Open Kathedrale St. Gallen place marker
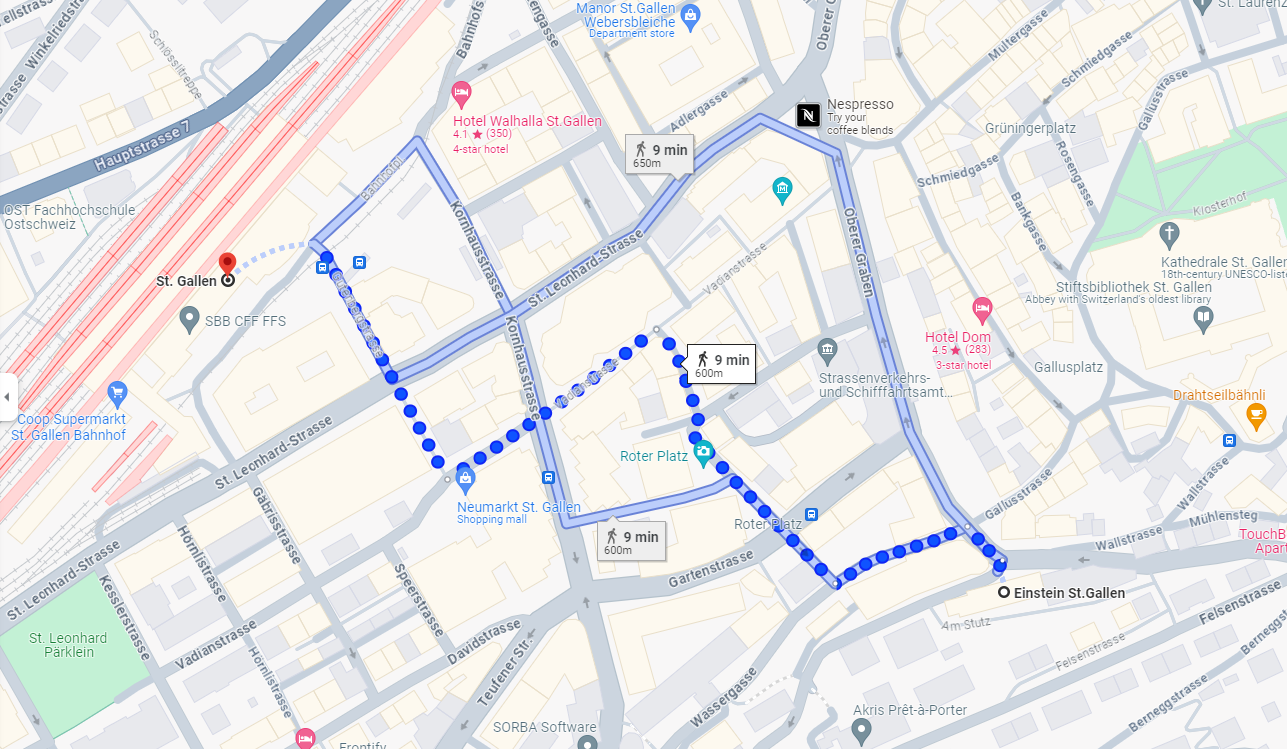The image size is (1287, 749). (1169, 236)
